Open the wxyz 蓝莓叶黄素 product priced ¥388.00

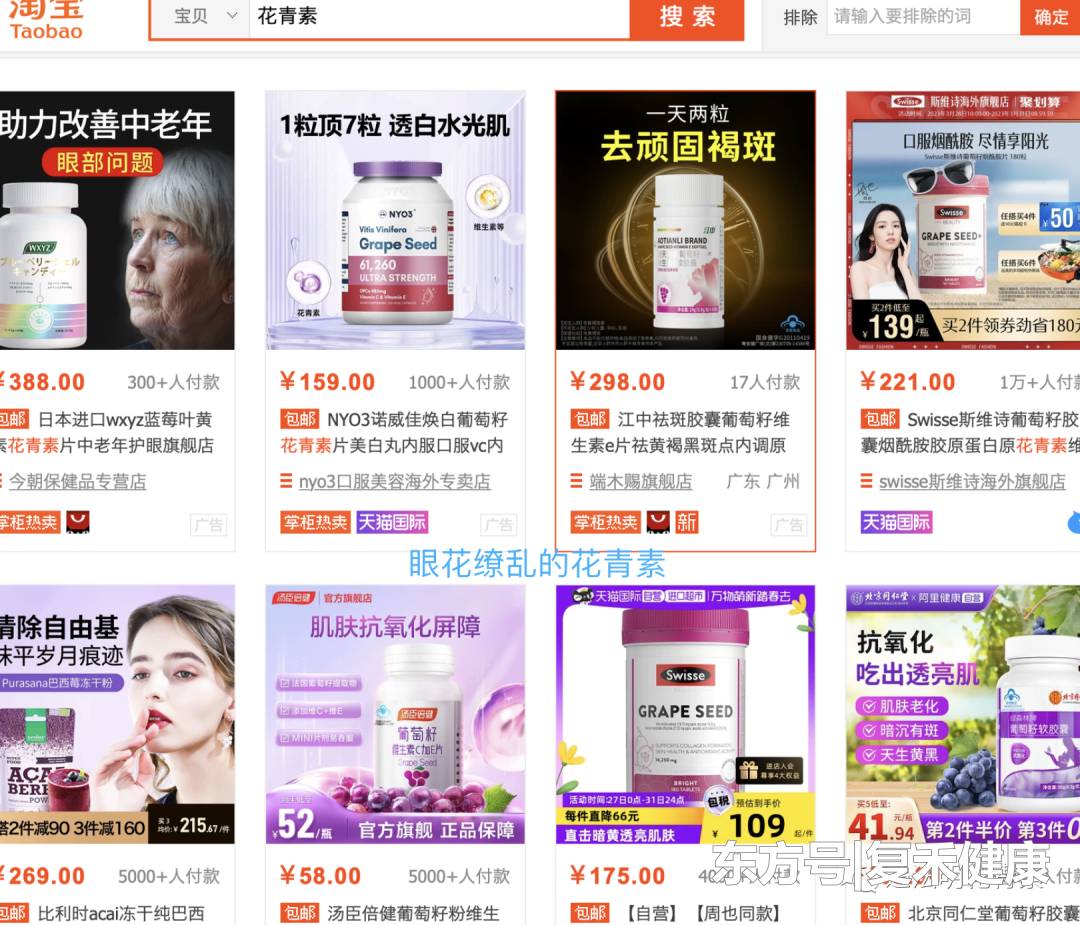(x=115, y=220)
